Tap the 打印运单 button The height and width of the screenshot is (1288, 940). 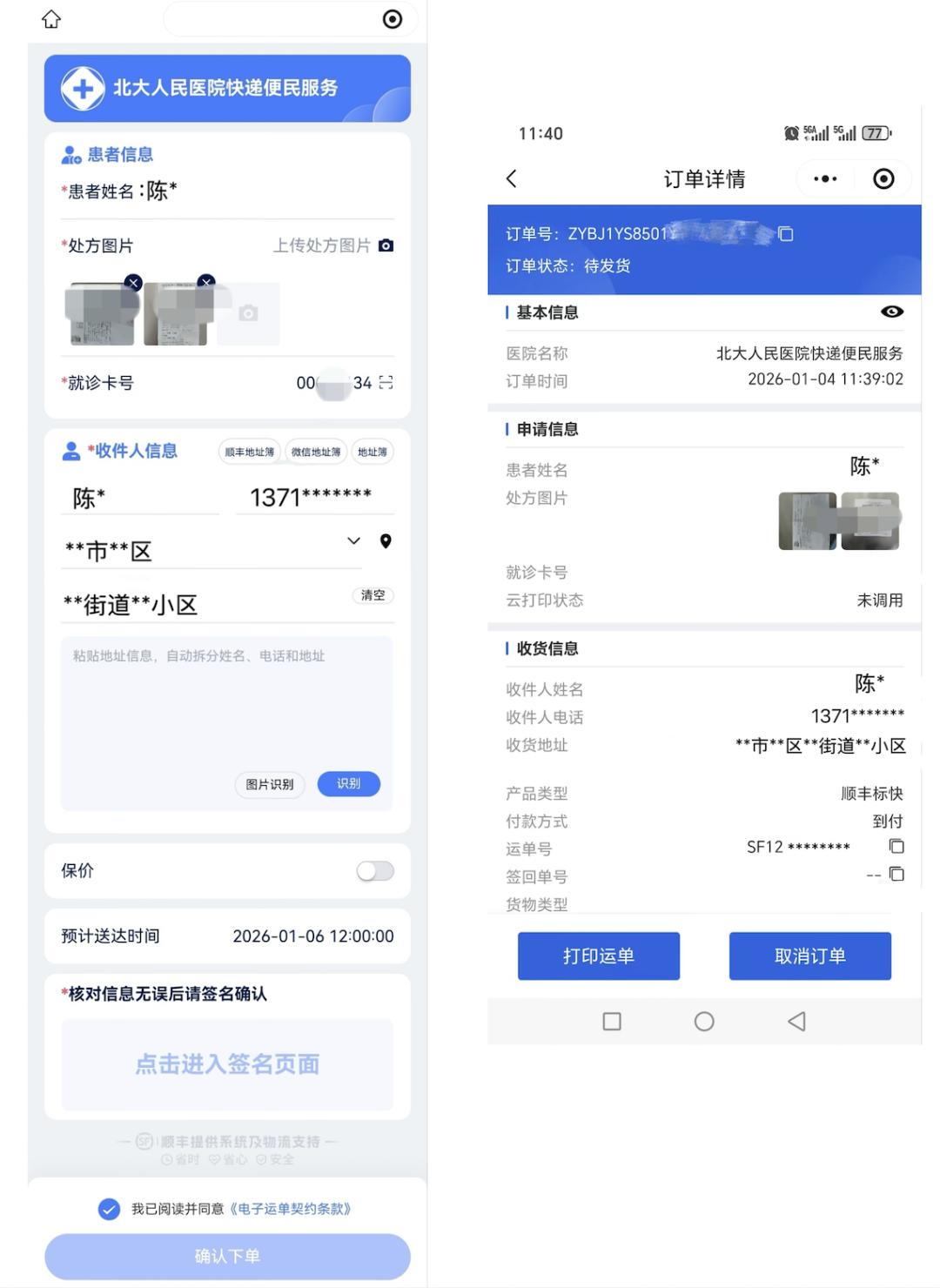click(598, 956)
